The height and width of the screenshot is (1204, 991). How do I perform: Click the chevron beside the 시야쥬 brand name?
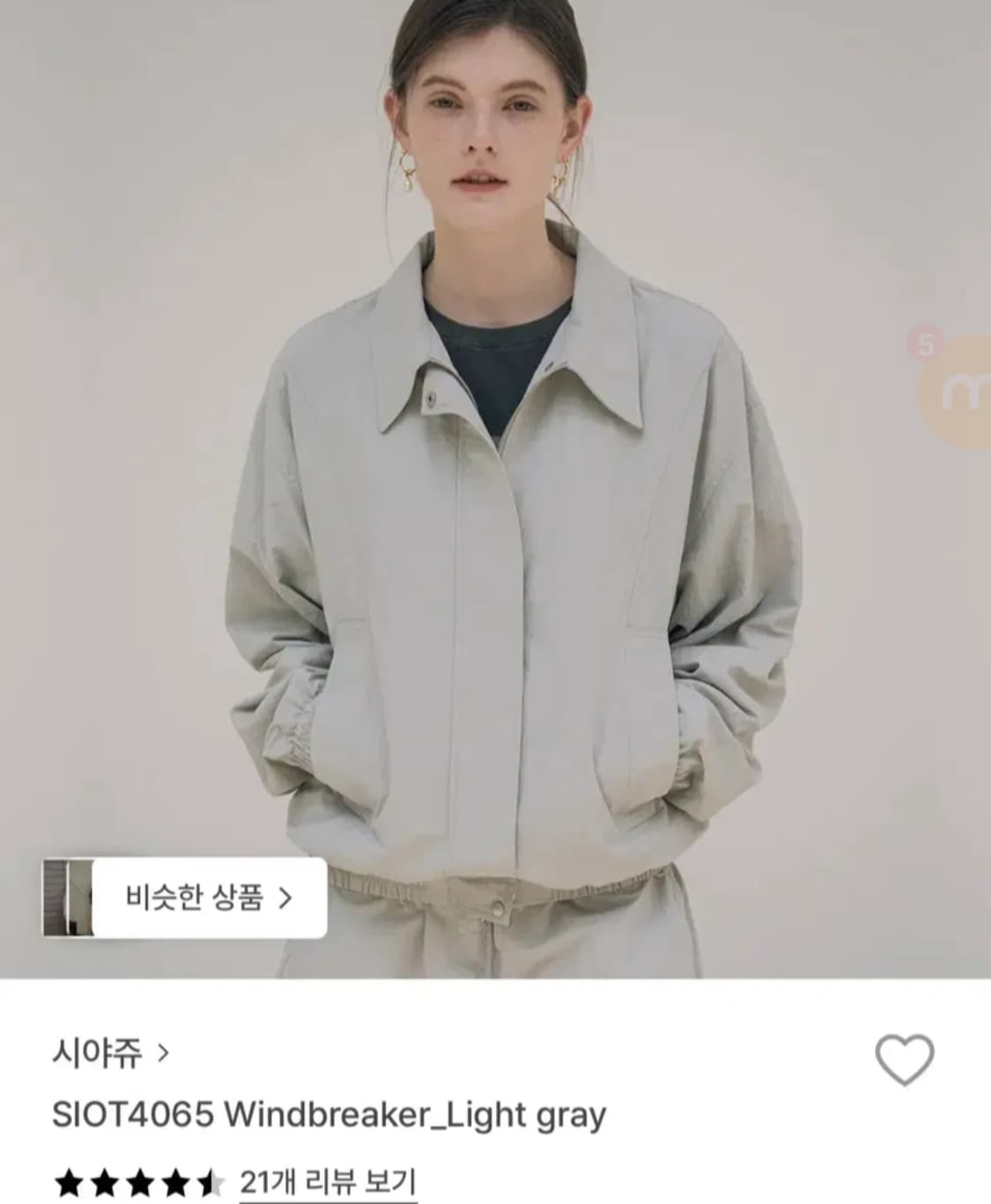coord(163,1053)
